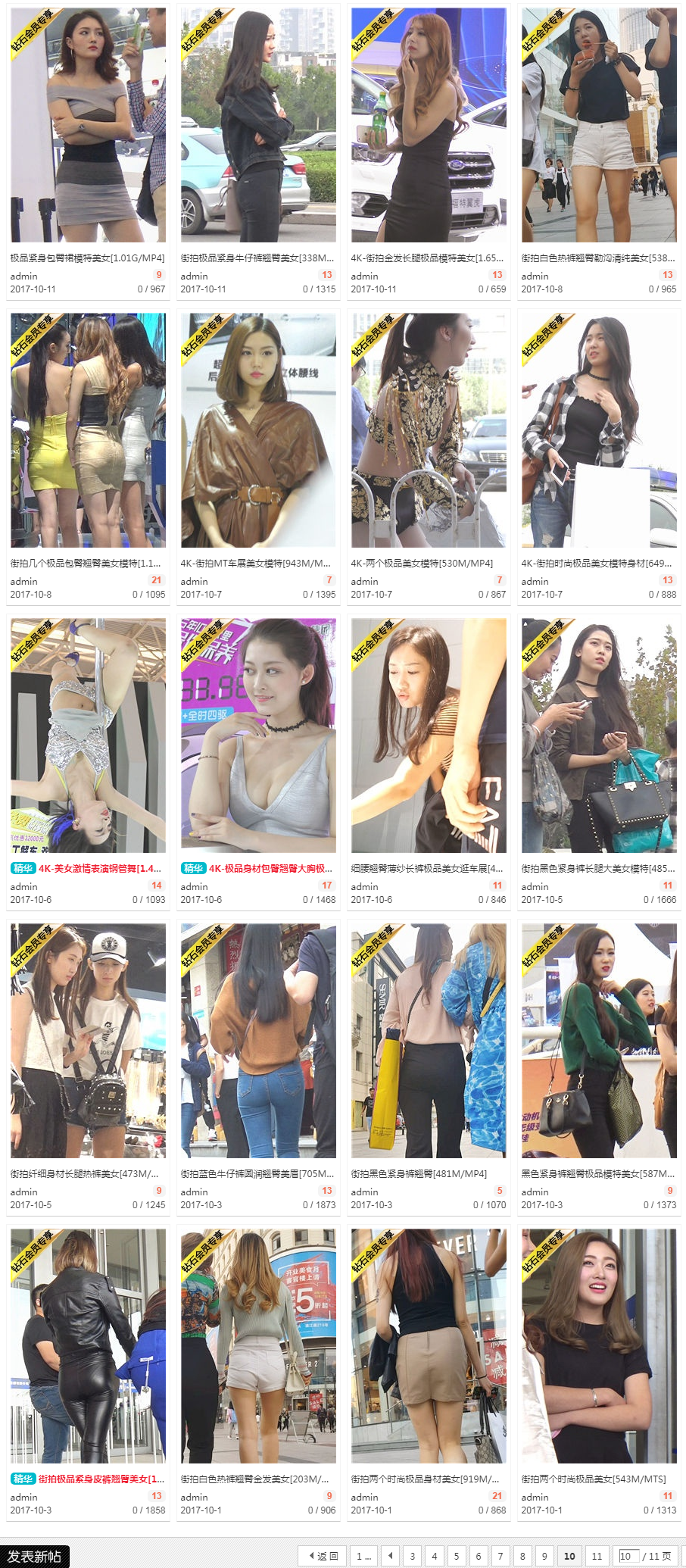The image size is (686, 1568).
Task: Jump to page 3
Action: coord(413,1556)
